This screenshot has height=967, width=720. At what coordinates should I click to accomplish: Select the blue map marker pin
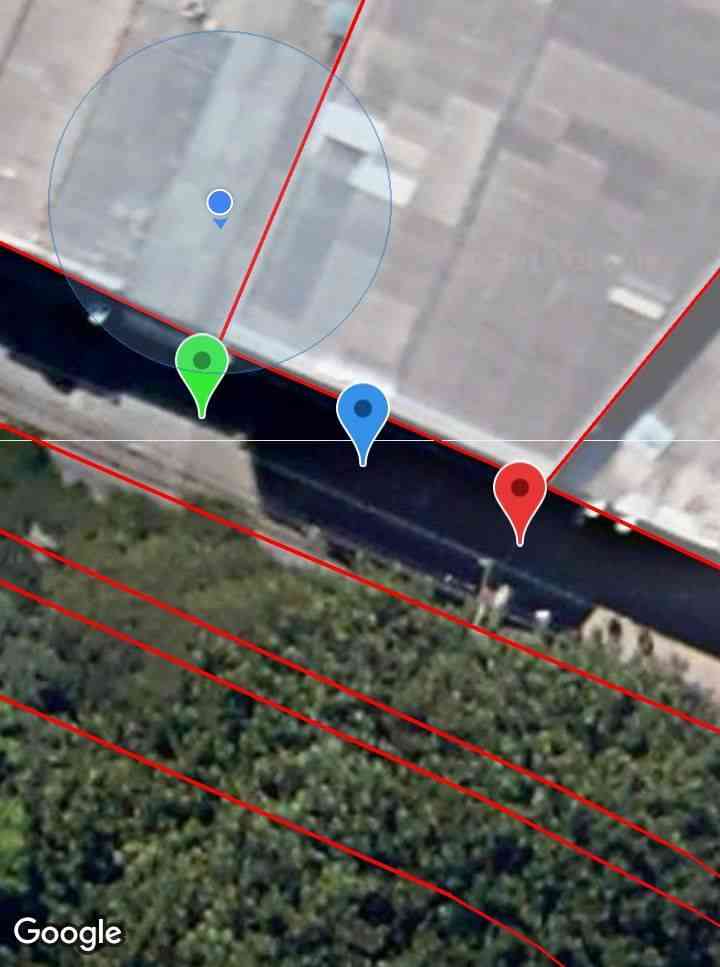pyautogui.click(x=362, y=412)
